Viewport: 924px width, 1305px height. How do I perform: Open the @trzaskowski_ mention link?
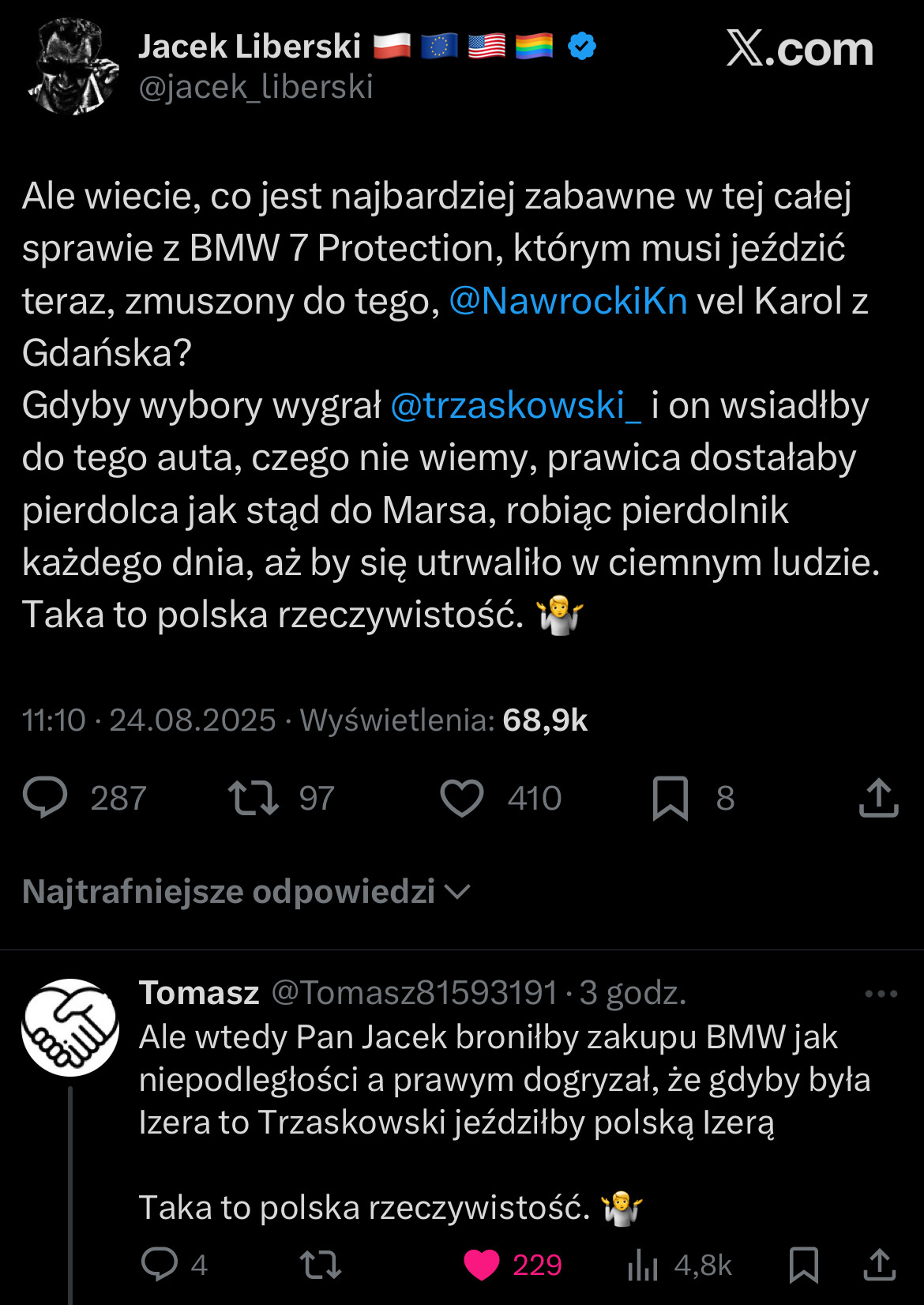[x=516, y=405]
